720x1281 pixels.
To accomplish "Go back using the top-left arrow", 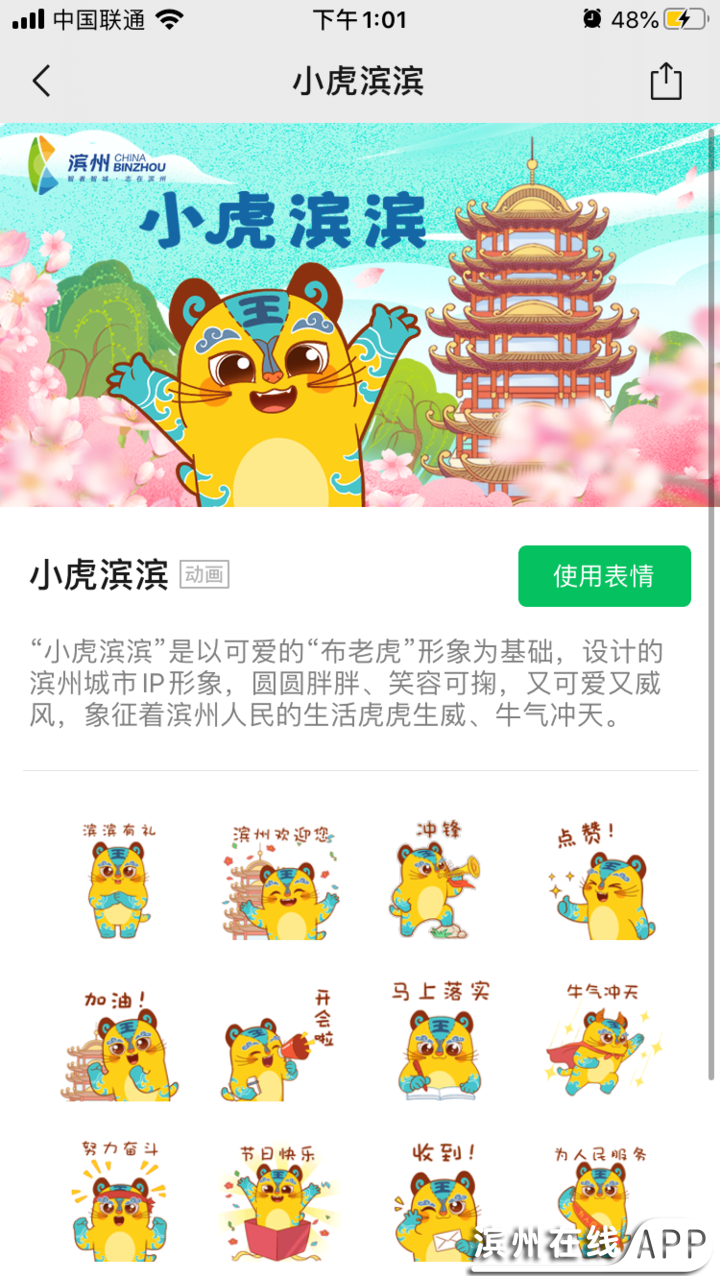I will (x=41, y=81).
